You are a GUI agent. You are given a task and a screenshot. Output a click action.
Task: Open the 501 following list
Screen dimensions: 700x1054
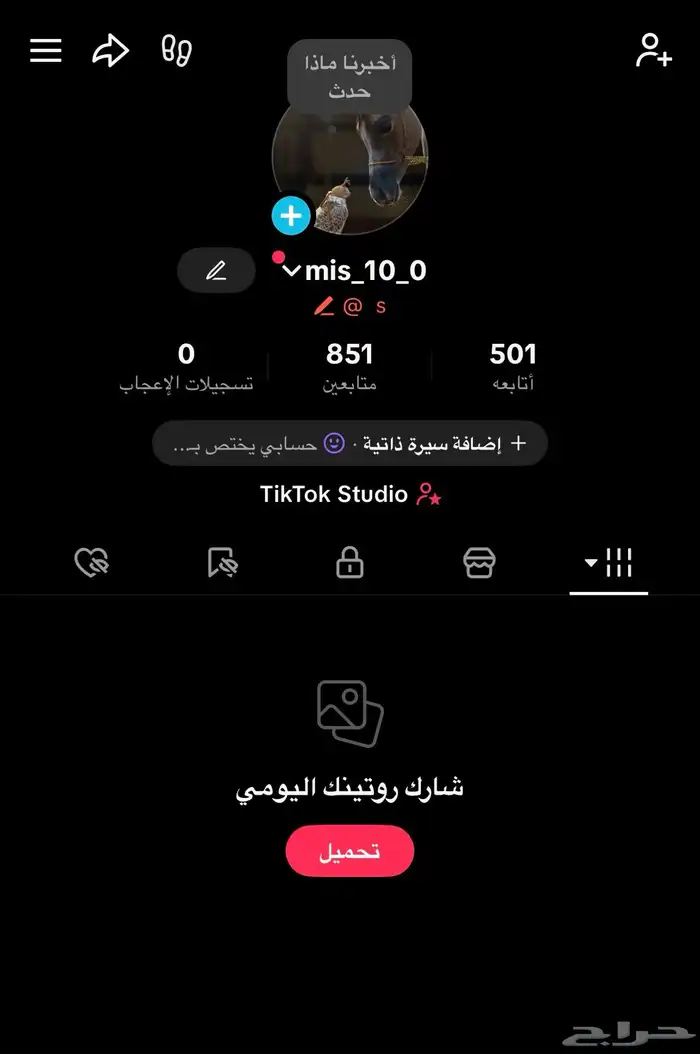click(513, 366)
